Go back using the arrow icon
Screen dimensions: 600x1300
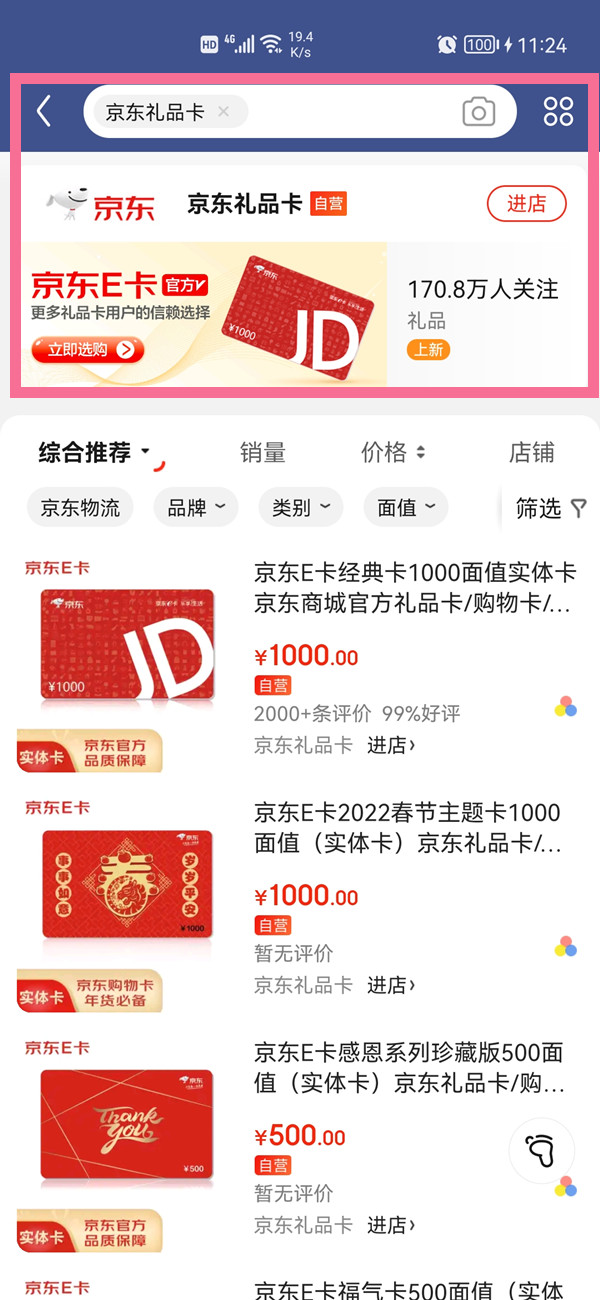coord(43,111)
